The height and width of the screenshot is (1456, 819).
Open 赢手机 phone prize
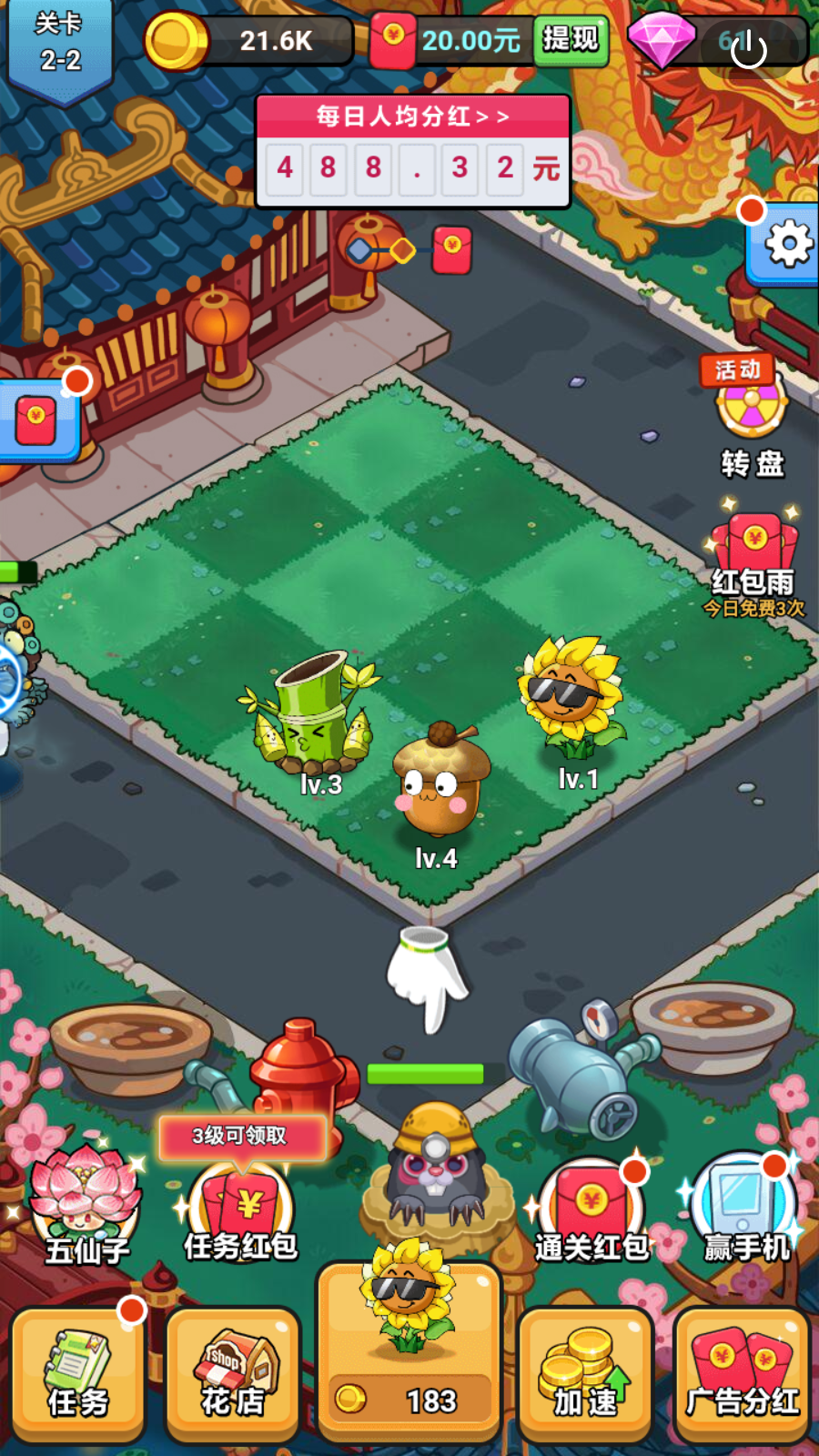click(x=743, y=1206)
